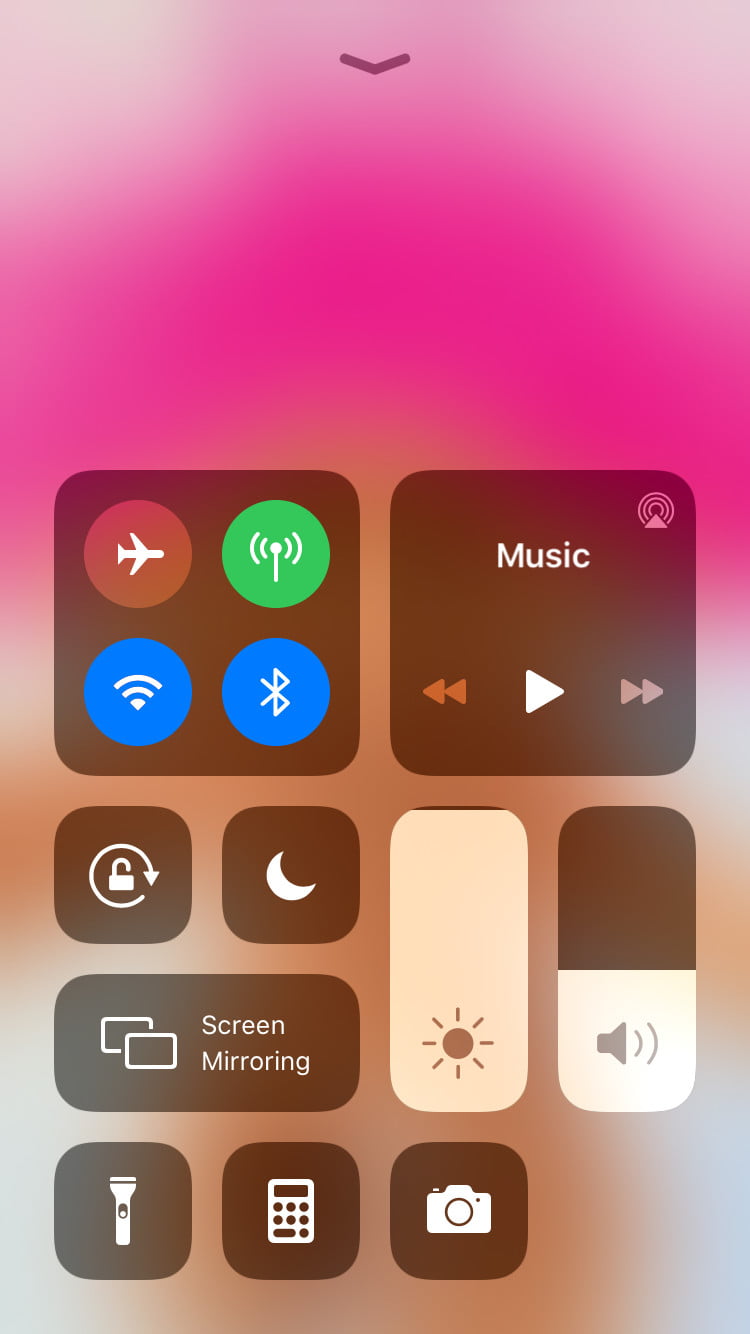Image resolution: width=750 pixels, height=1334 pixels.
Task: Disable Wi-Fi
Action: coord(138,692)
